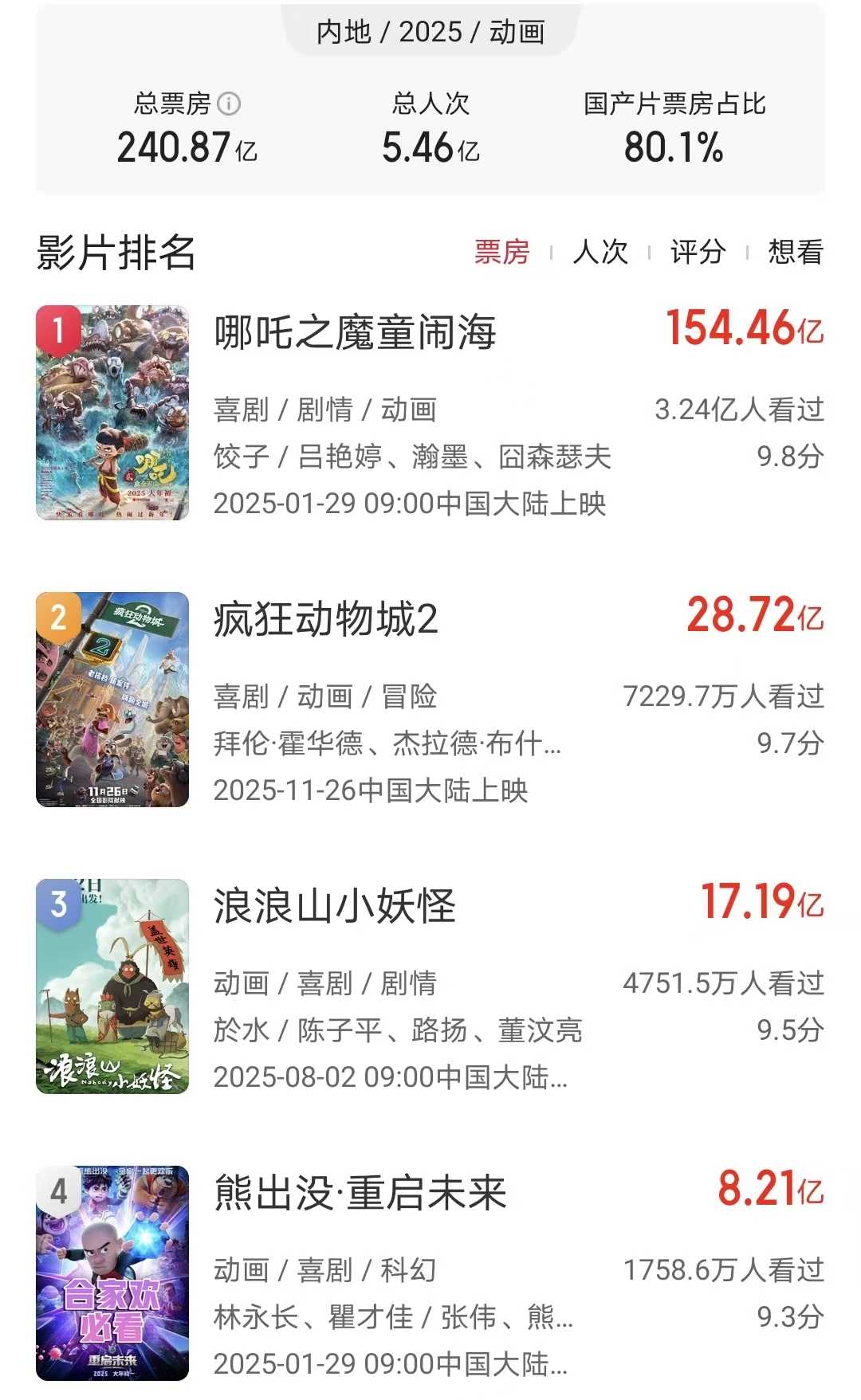Viewport: 861px width, 1400px height.
Task: Switch ranking to 人次
Action: 600,252
